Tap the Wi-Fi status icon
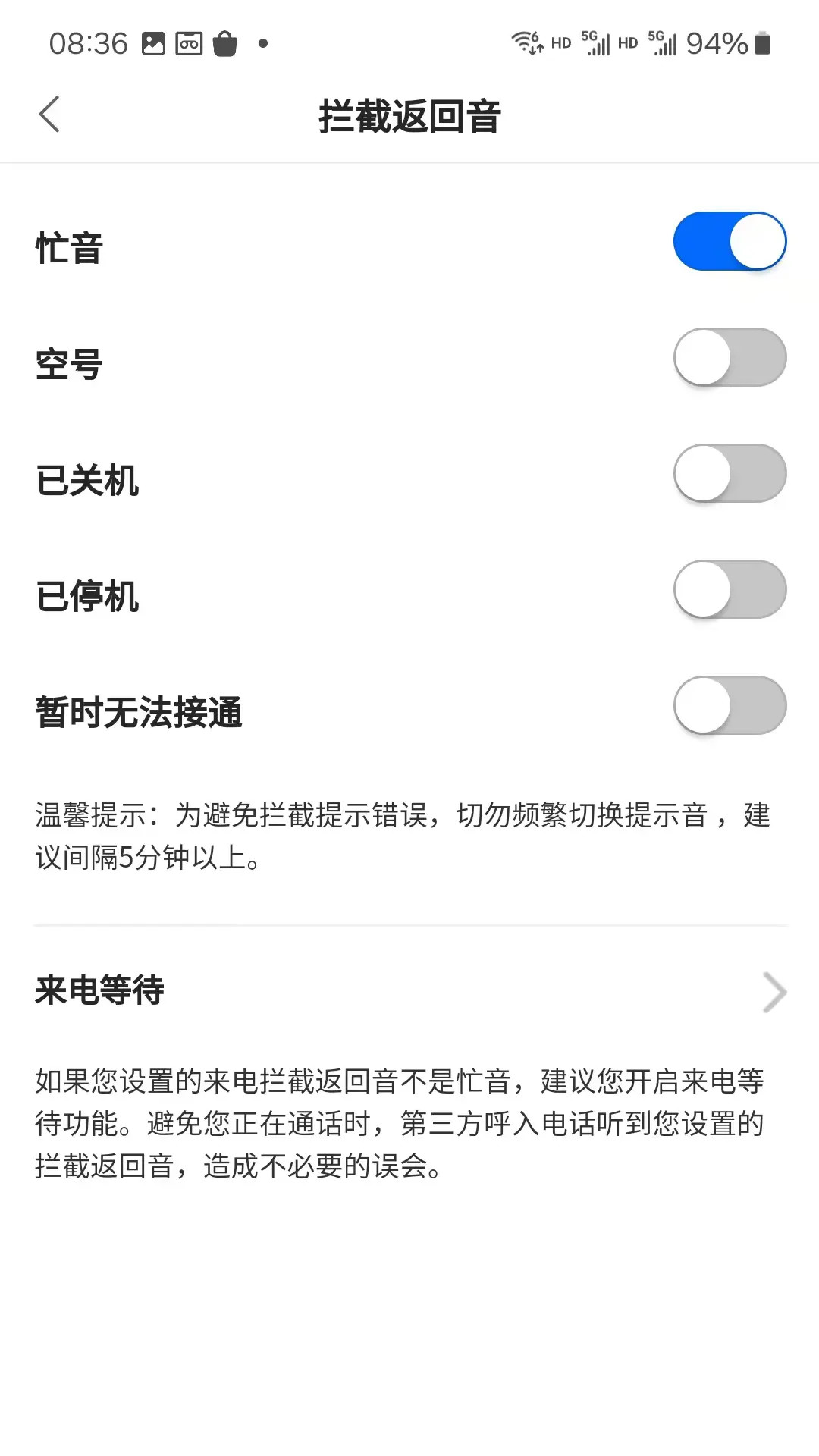 tap(525, 43)
